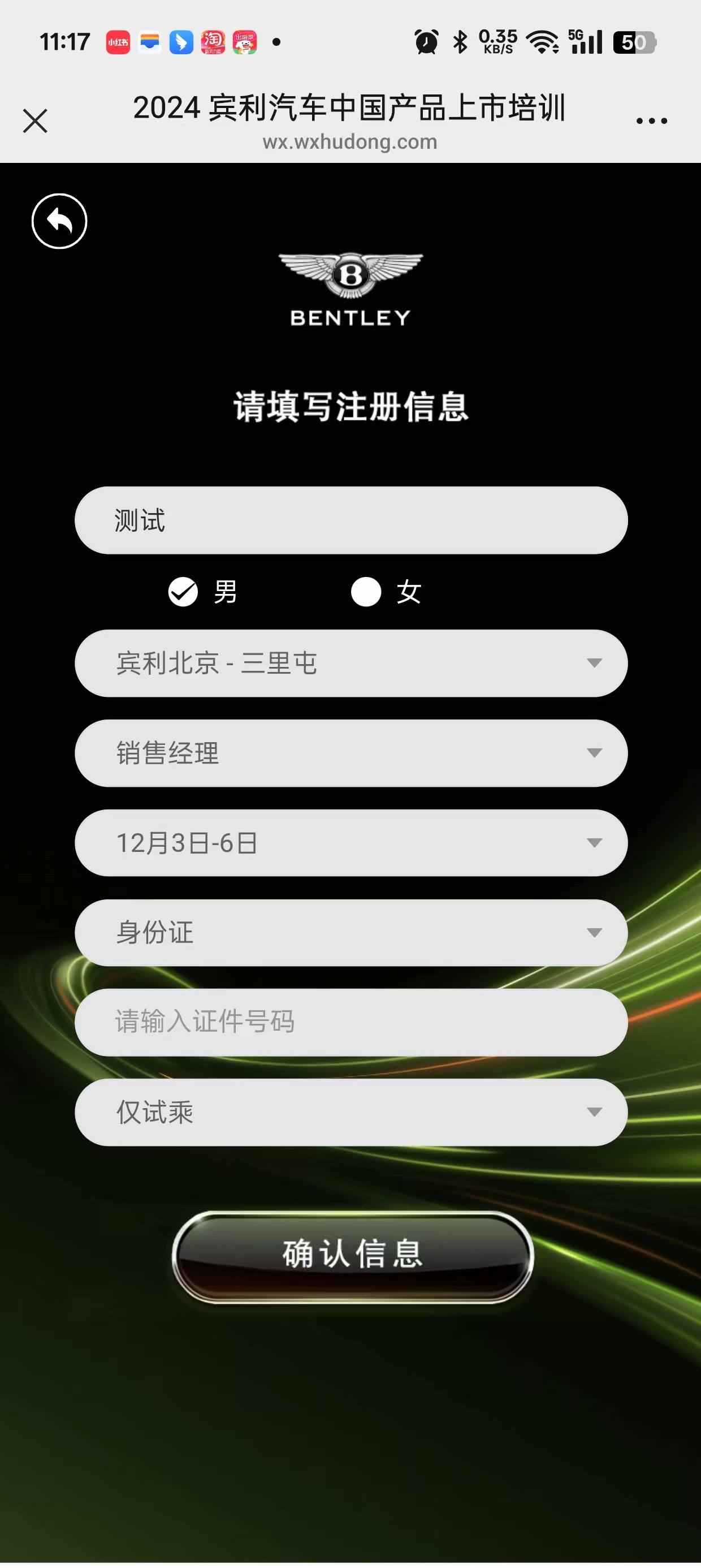Viewport: 701px width, 1568px height.
Task: Expand the 身份证 ID type dropdown
Action: [350, 933]
